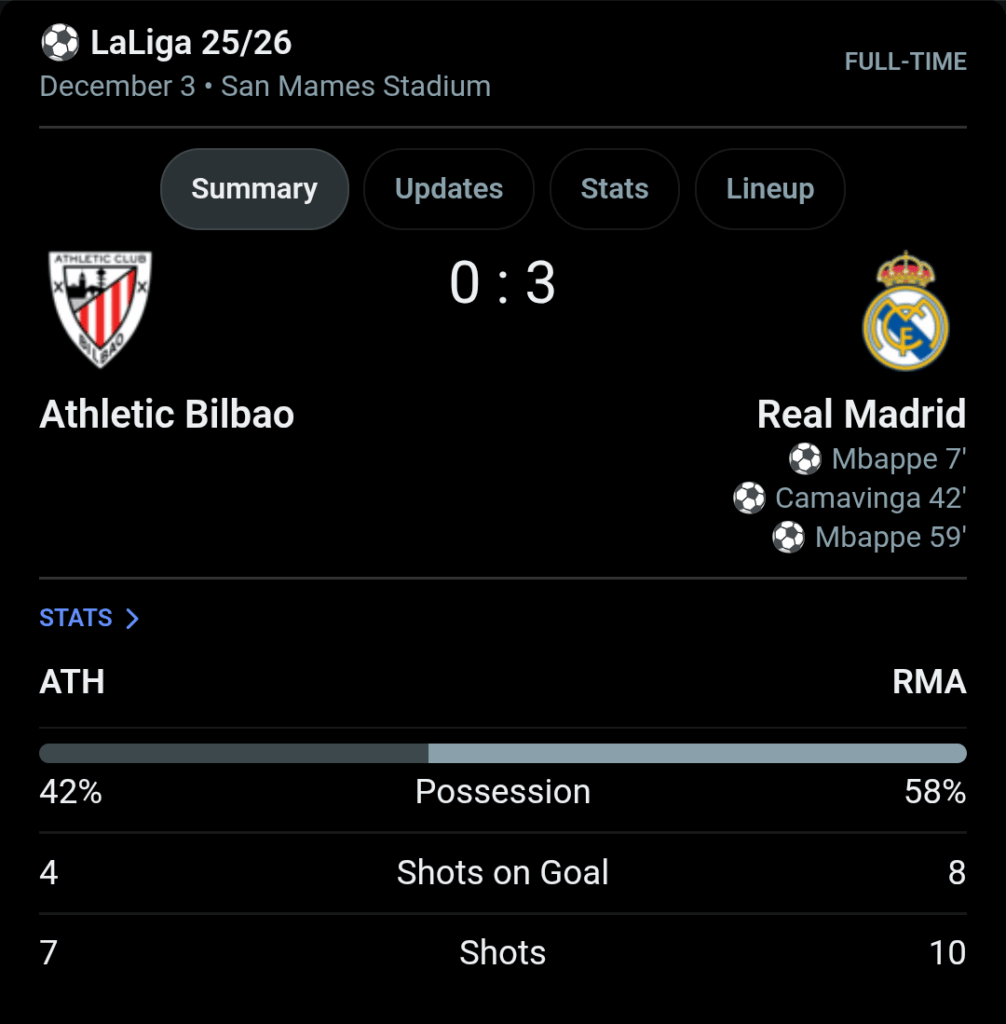Switch ATH team abbreviation toggle
Viewport: 1006px width, 1024px height.
click(71, 682)
